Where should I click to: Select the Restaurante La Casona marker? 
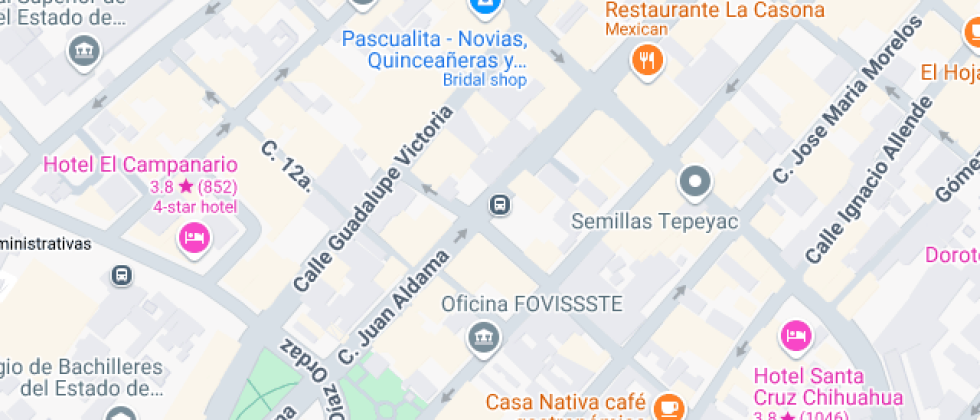point(647,62)
